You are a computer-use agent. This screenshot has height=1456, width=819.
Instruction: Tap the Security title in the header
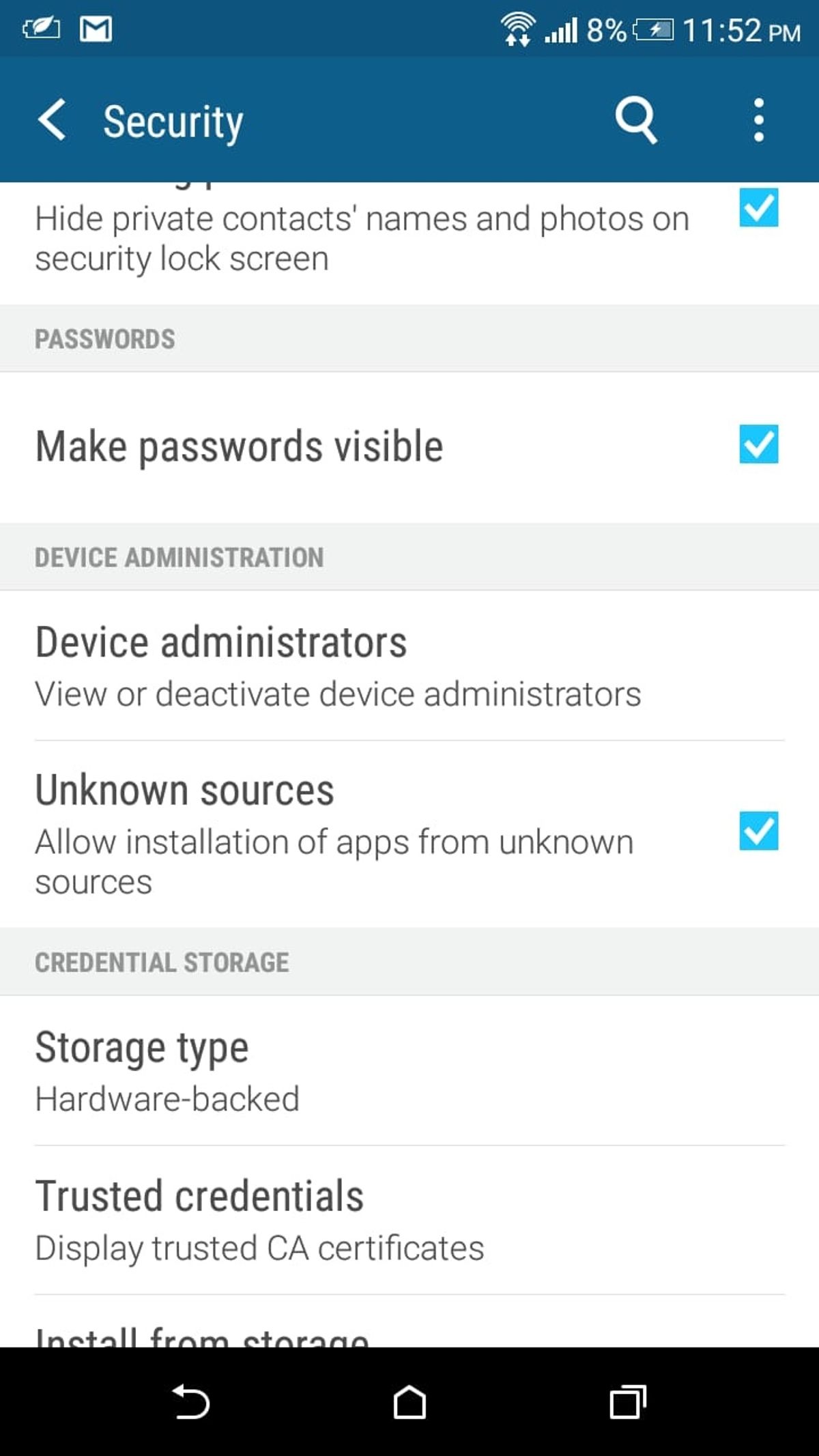tap(173, 121)
